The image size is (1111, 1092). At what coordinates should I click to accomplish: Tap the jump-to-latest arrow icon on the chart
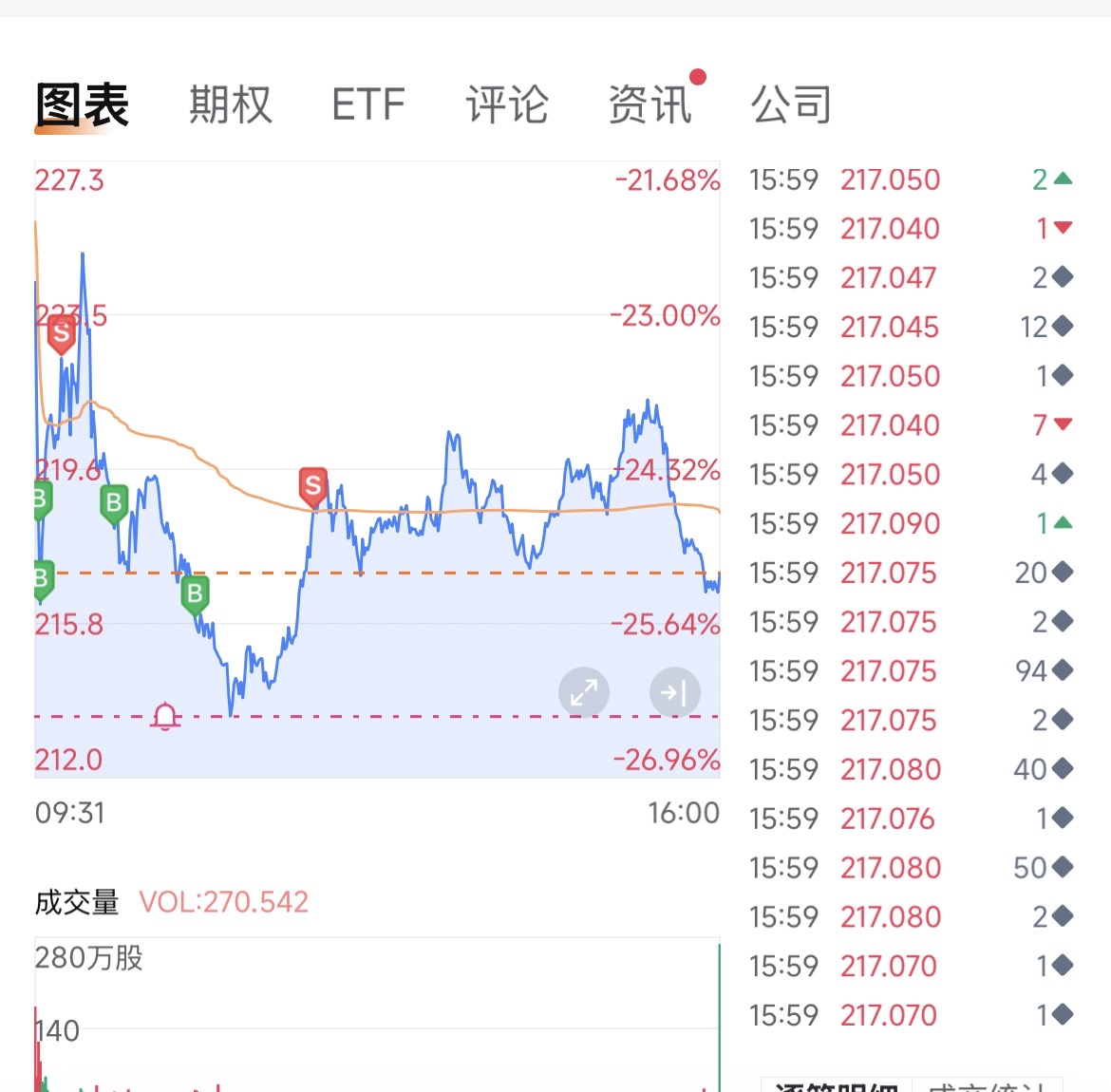click(x=674, y=692)
